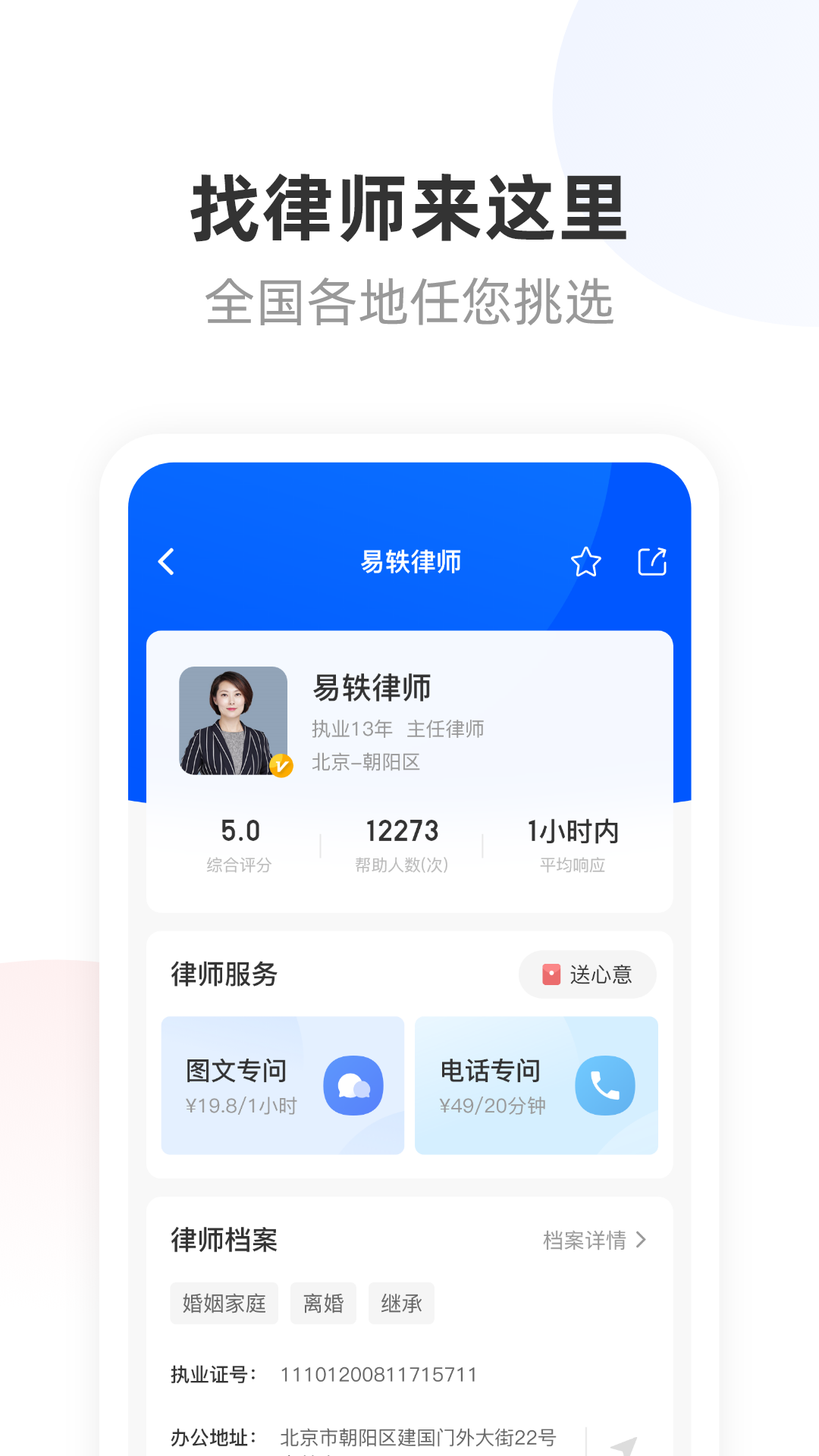Switch to the 律师服务 section header
The image size is (819, 1456).
click(x=223, y=975)
